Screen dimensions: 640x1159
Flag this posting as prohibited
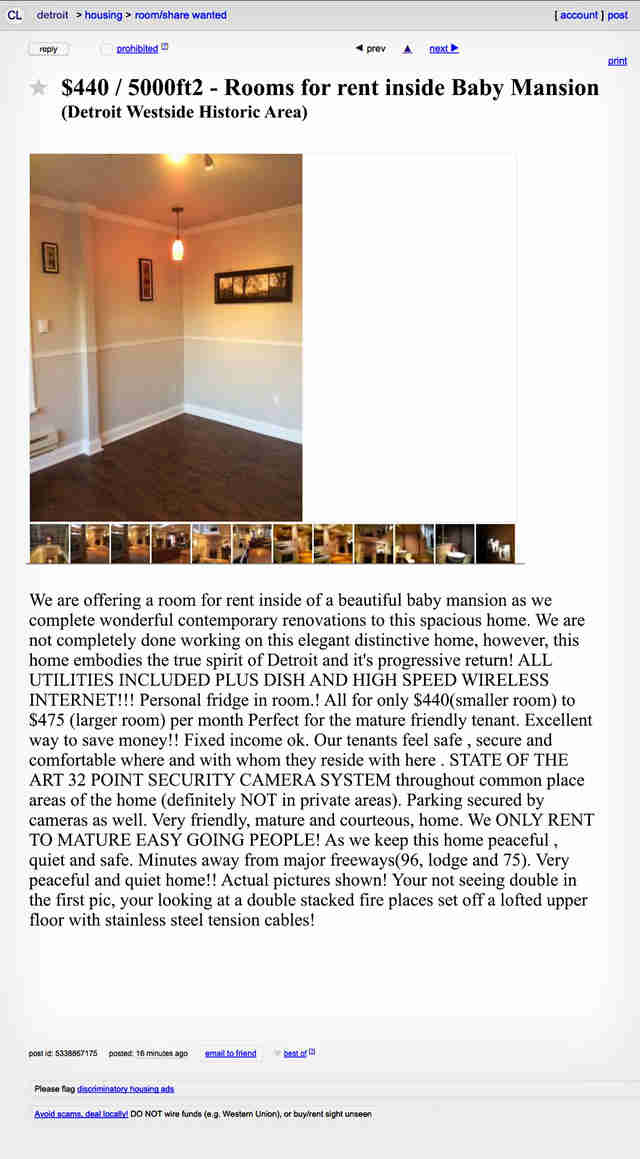click(137, 49)
